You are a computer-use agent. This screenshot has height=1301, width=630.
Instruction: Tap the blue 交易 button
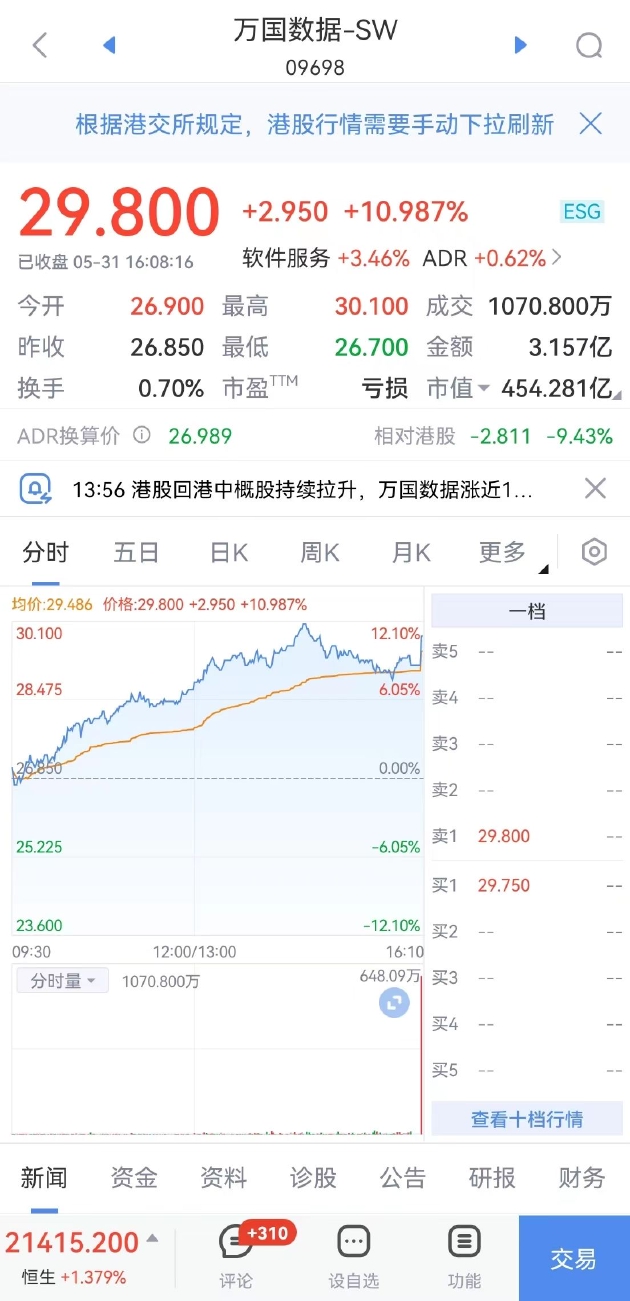tap(574, 1258)
